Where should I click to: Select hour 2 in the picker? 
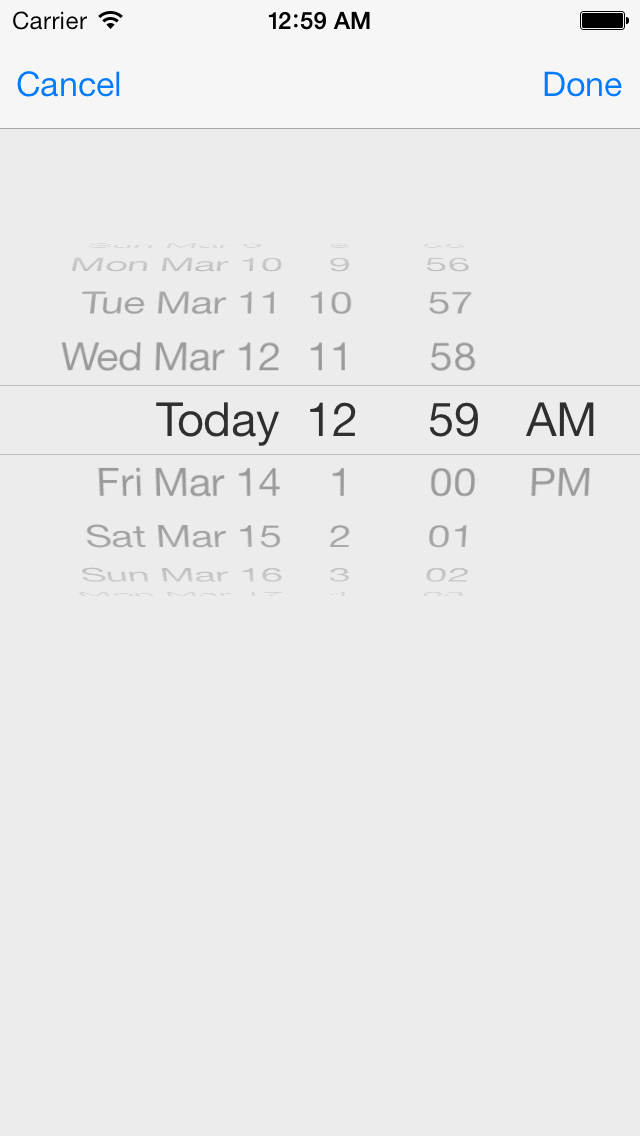[339, 537]
